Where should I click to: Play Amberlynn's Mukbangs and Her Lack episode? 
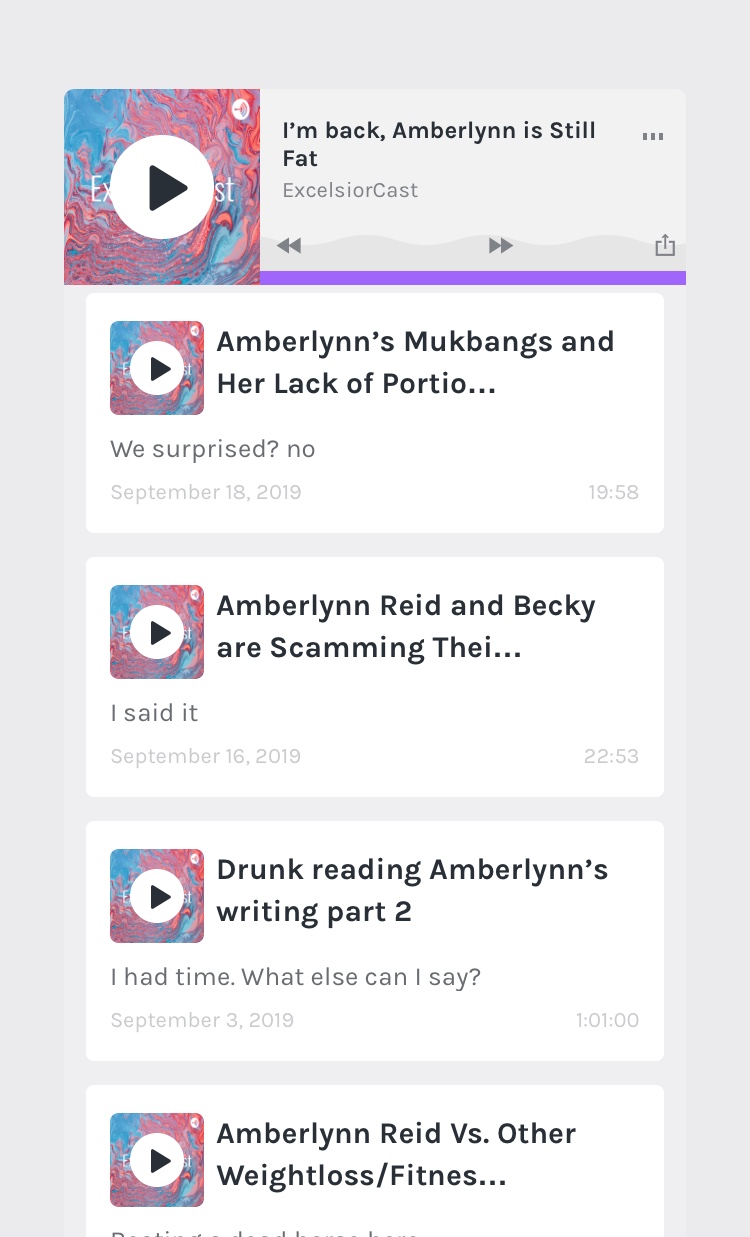(x=157, y=368)
